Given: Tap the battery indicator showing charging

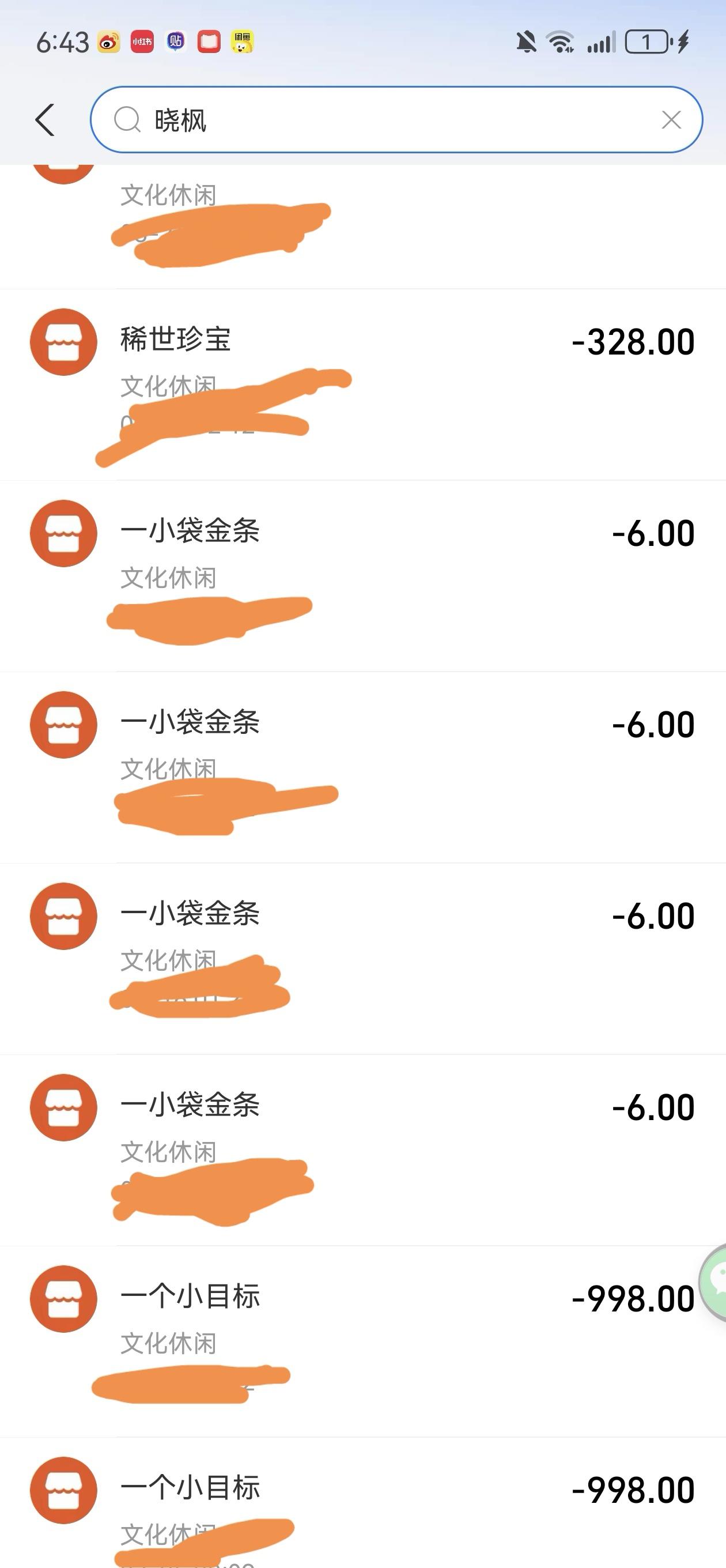Looking at the screenshot, I should point(647,42).
